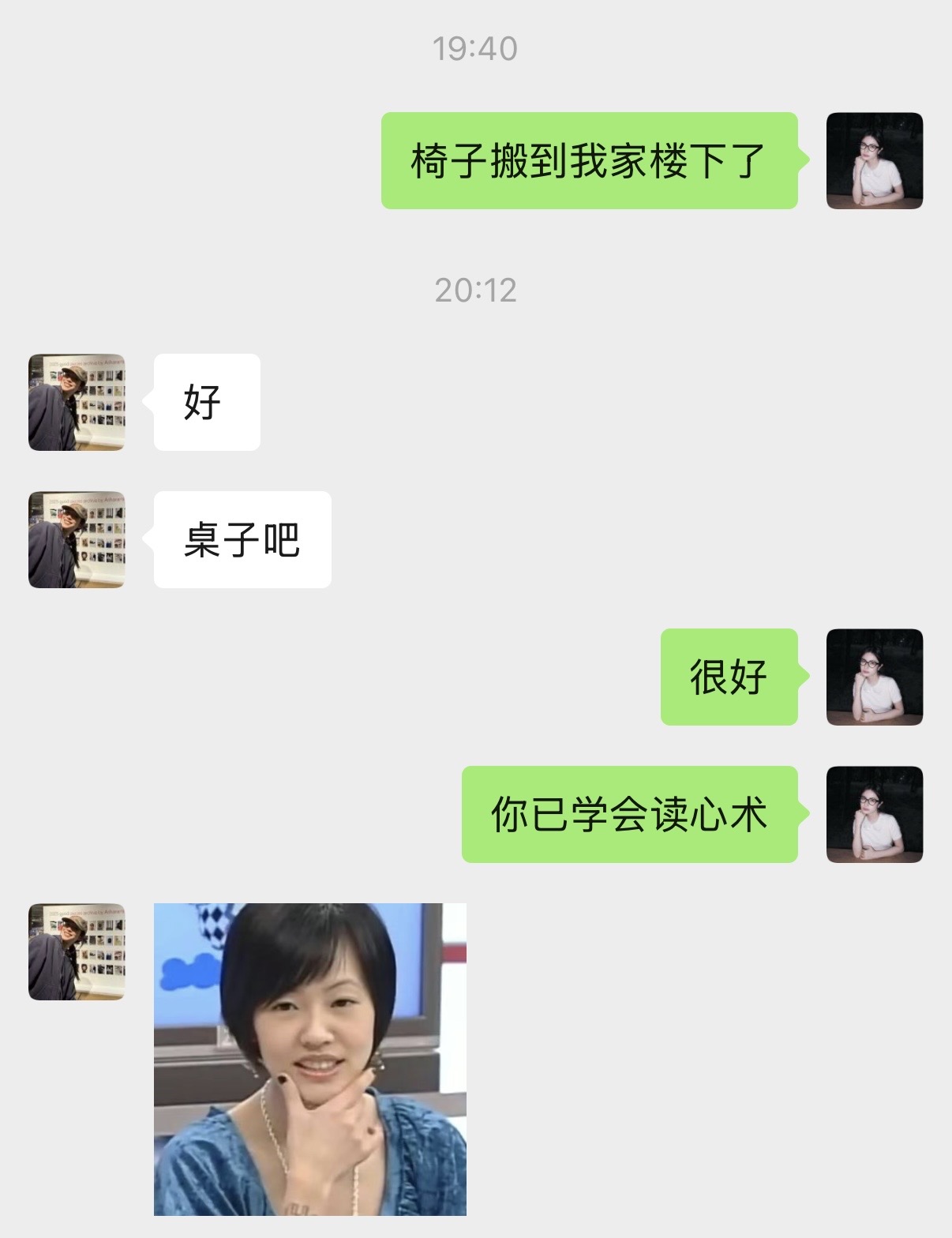The width and height of the screenshot is (952, 1238).
Task: Tap the contact avatar beside 桌子吧
Action: [77, 540]
